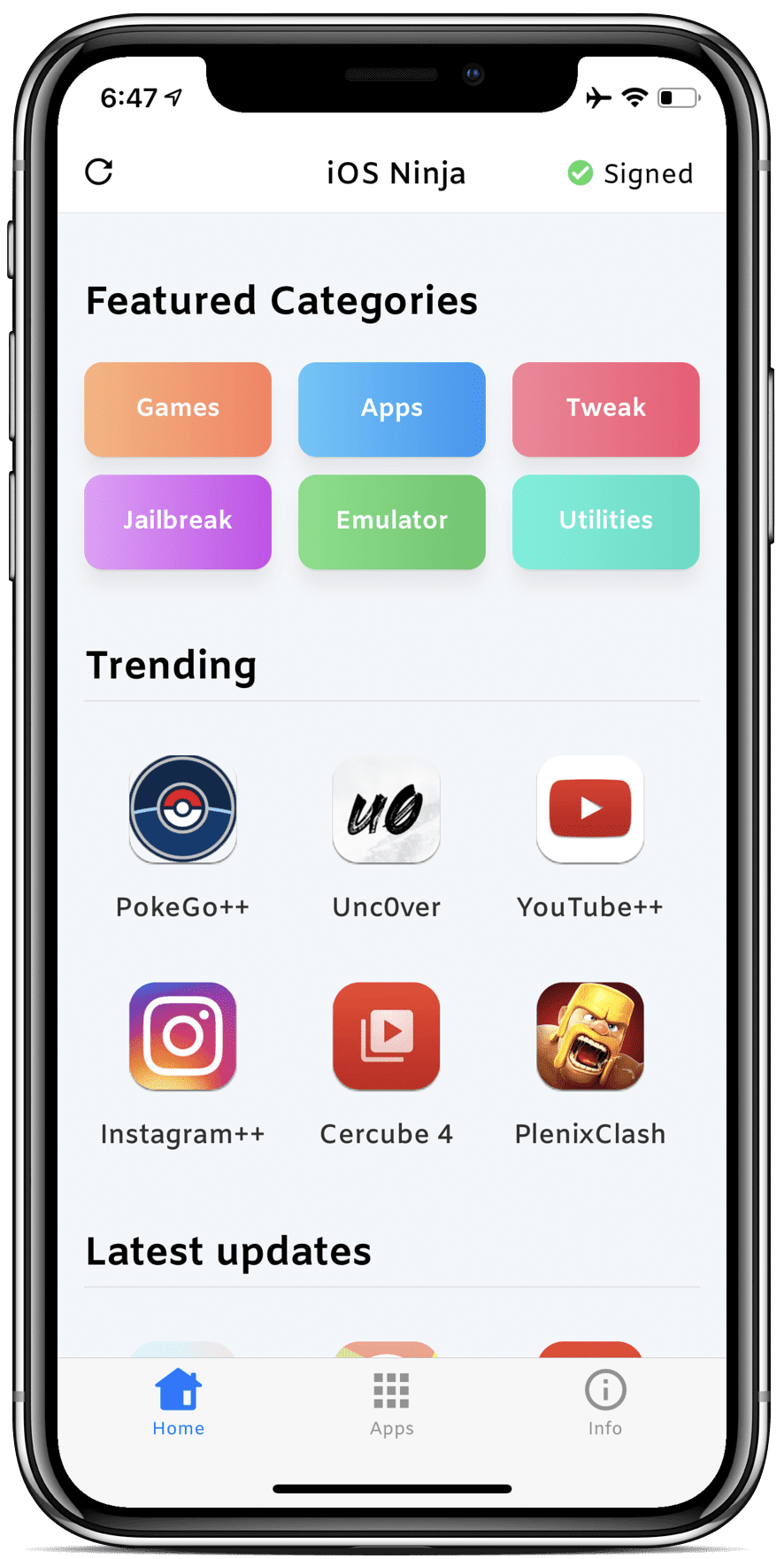The height and width of the screenshot is (1559, 784).
Task: Open the Emulator category
Action: tap(392, 521)
